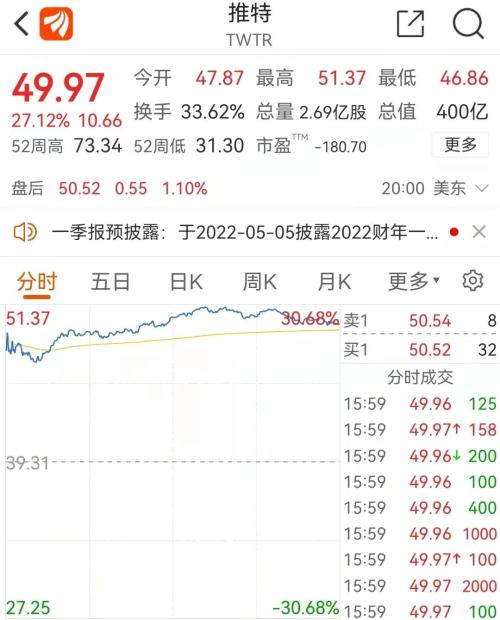Switch to the 日K chart tab
This screenshot has width=500, height=620.
pyautogui.click(x=186, y=282)
